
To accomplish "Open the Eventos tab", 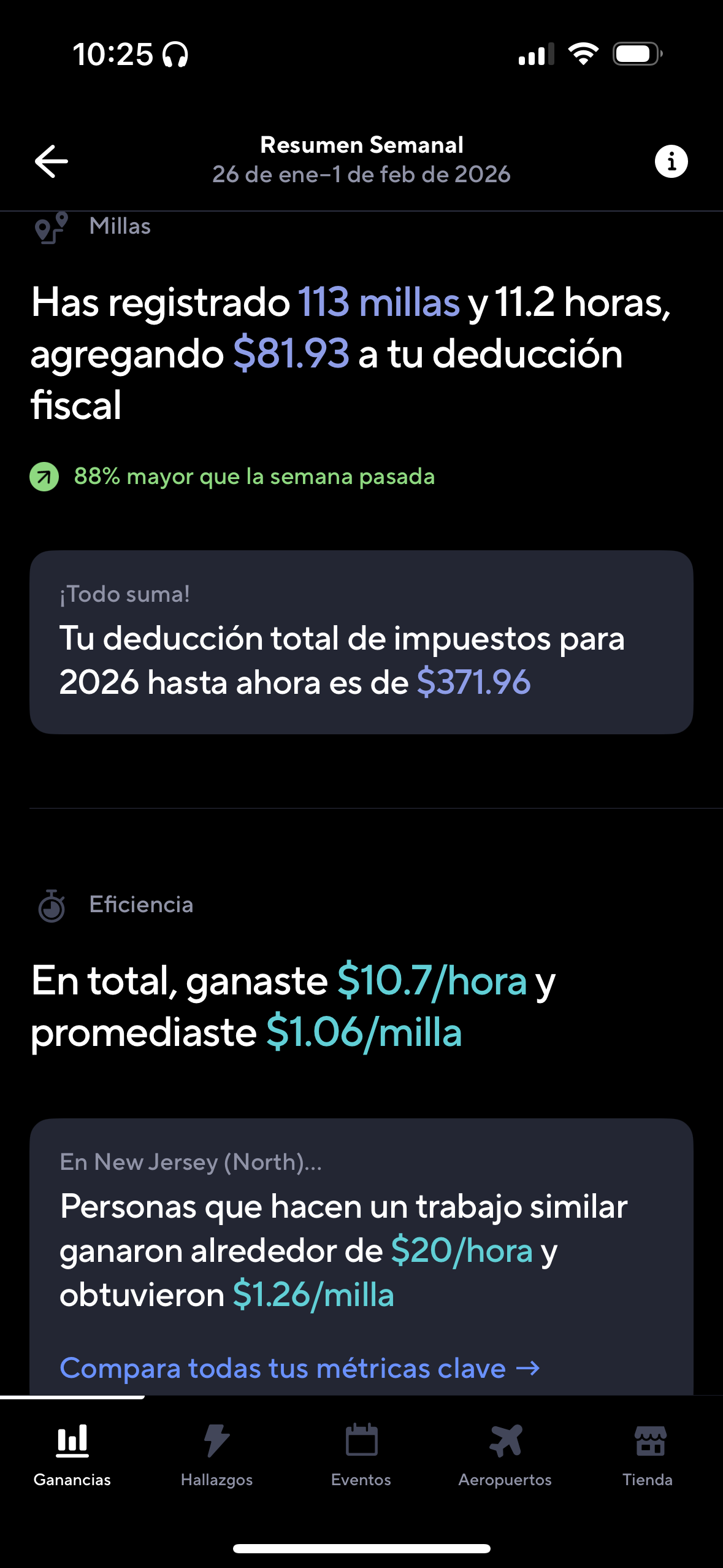I will (x=361, y=1455).
